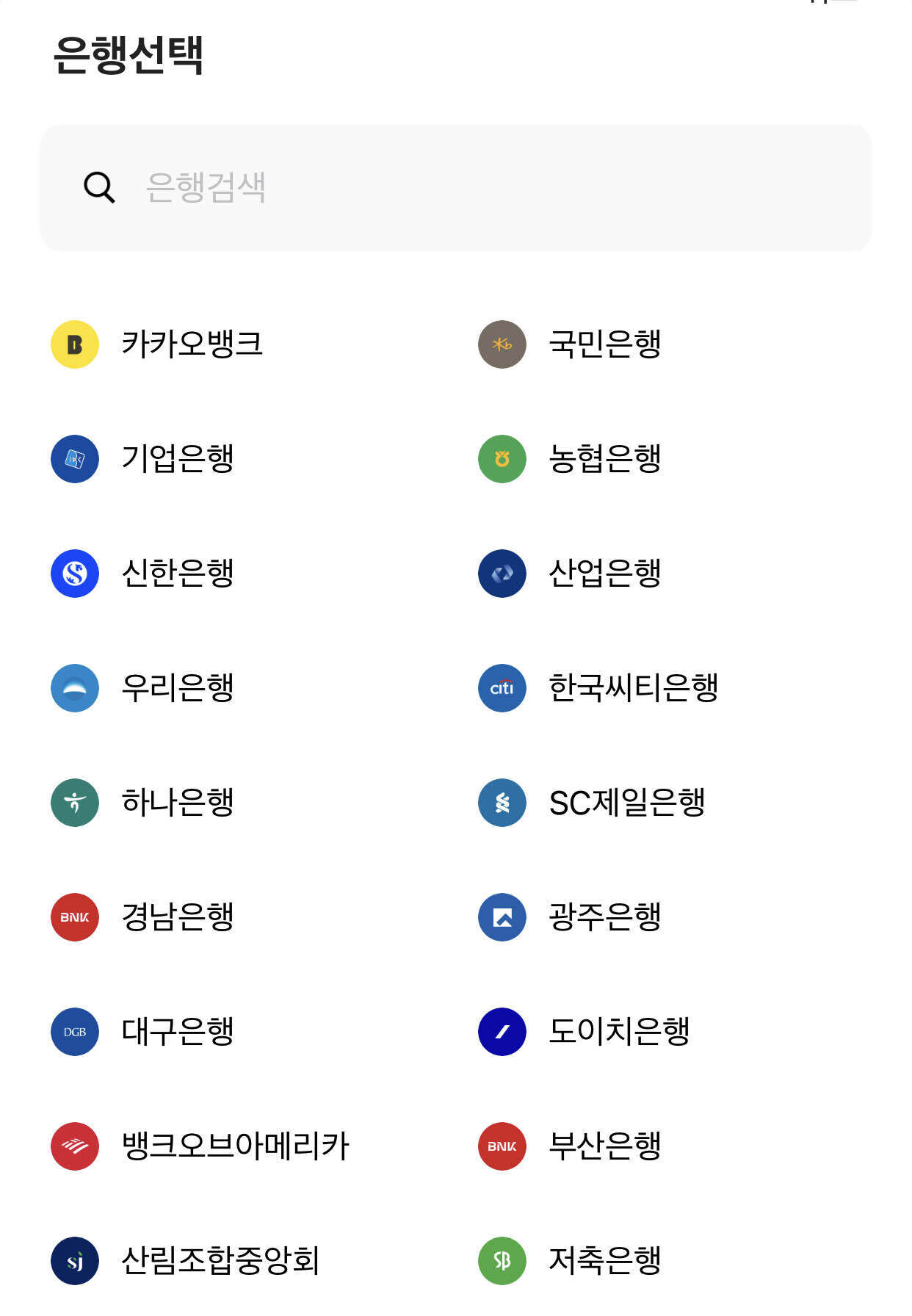The image size is (912, 1316).
Task: Choose 도이치은행 from the list
Action: (620, 1031)
